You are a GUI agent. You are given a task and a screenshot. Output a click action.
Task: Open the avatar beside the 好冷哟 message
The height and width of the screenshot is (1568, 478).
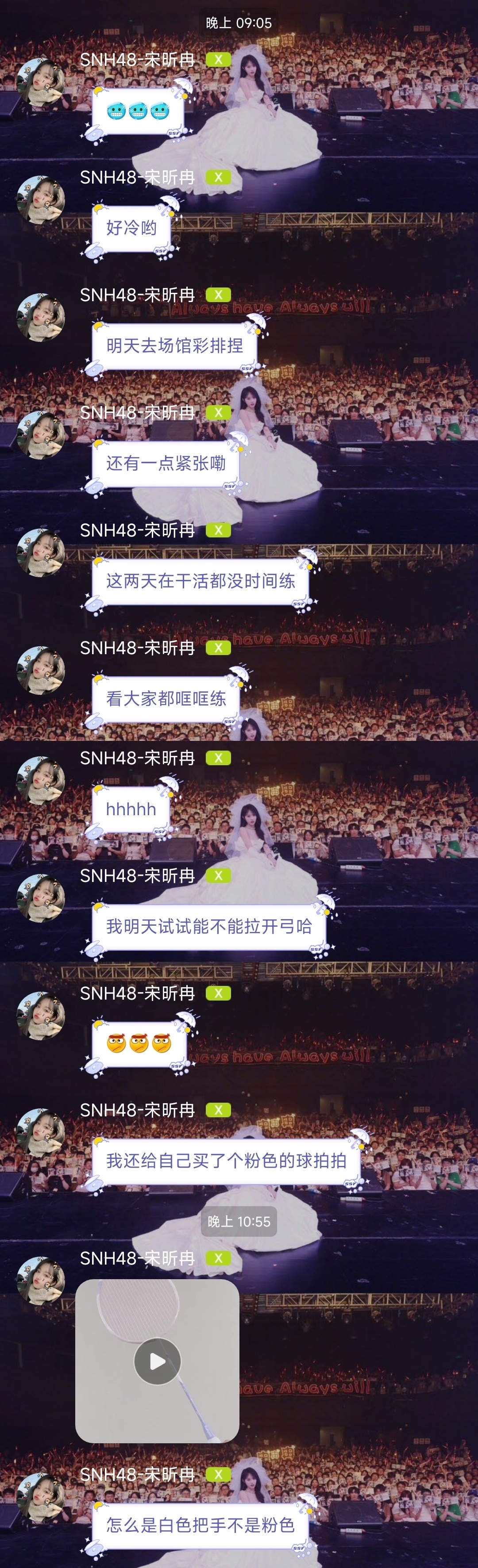coord(40,200)
